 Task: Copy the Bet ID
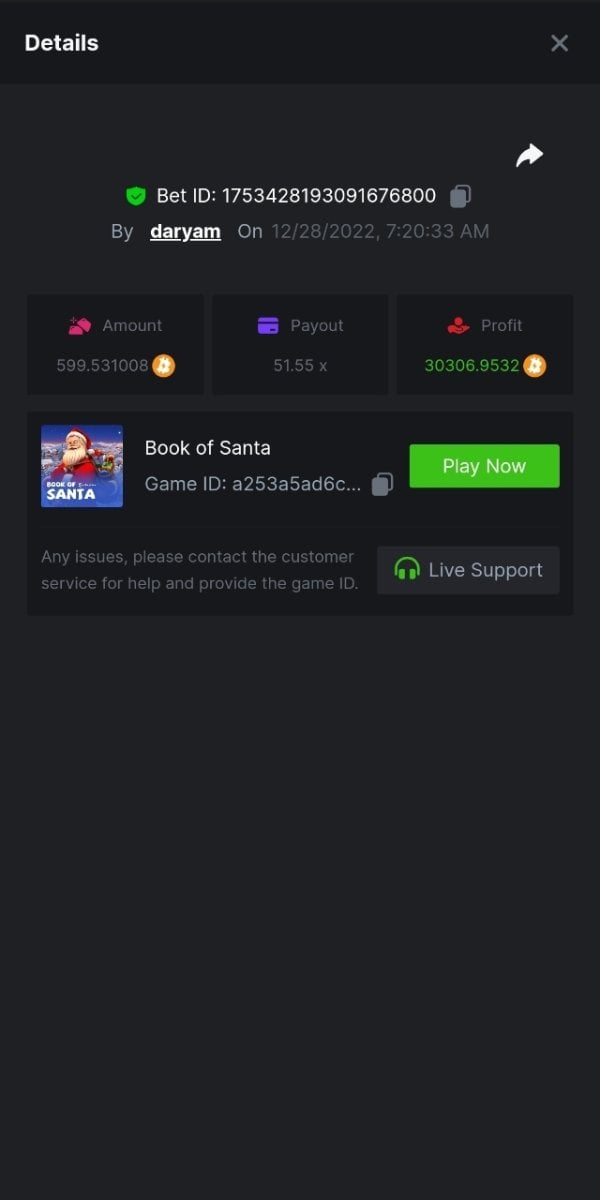click(460, 196)
